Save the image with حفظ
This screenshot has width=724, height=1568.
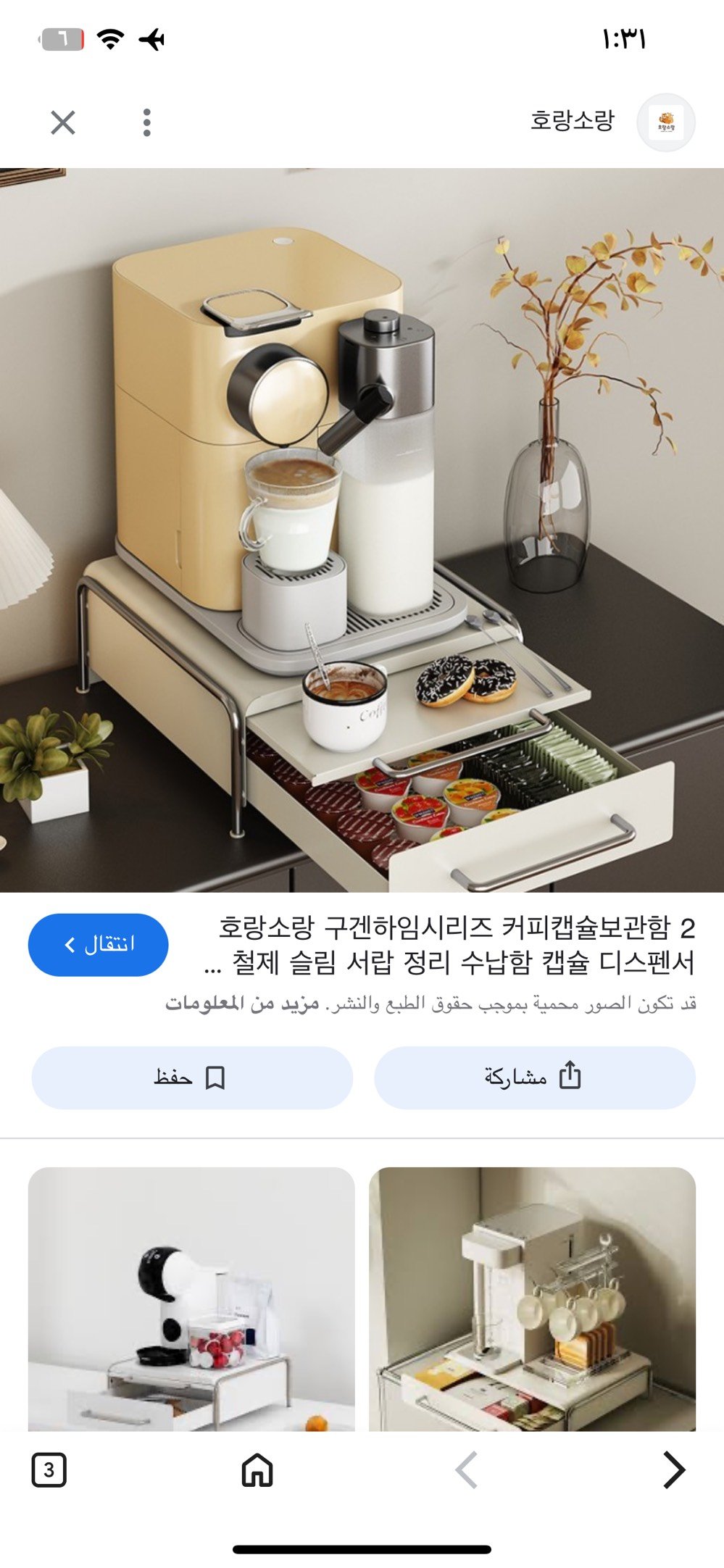coord(191,1077)
